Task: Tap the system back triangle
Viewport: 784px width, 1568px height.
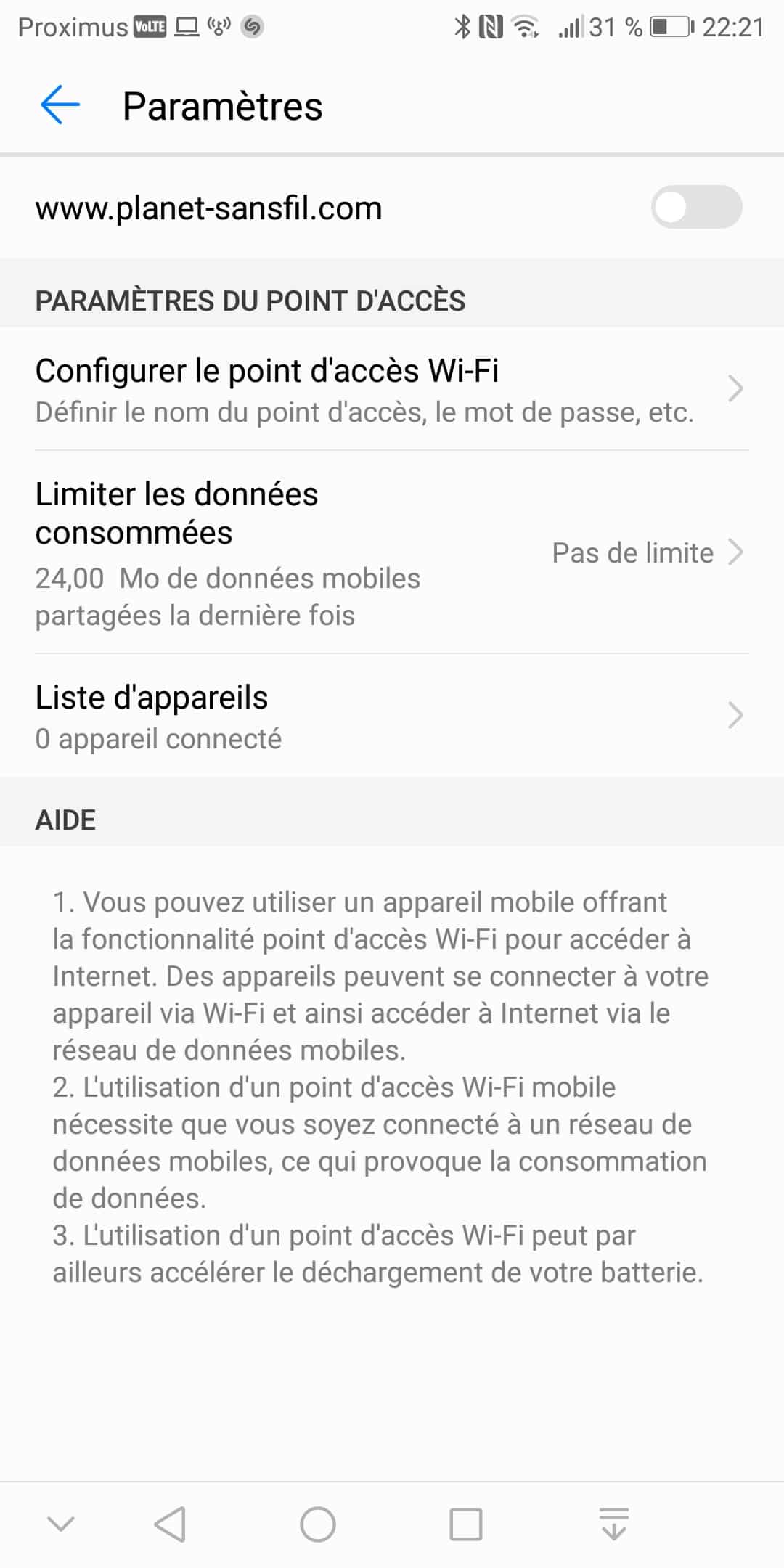Action: [x=171, y=1524]
